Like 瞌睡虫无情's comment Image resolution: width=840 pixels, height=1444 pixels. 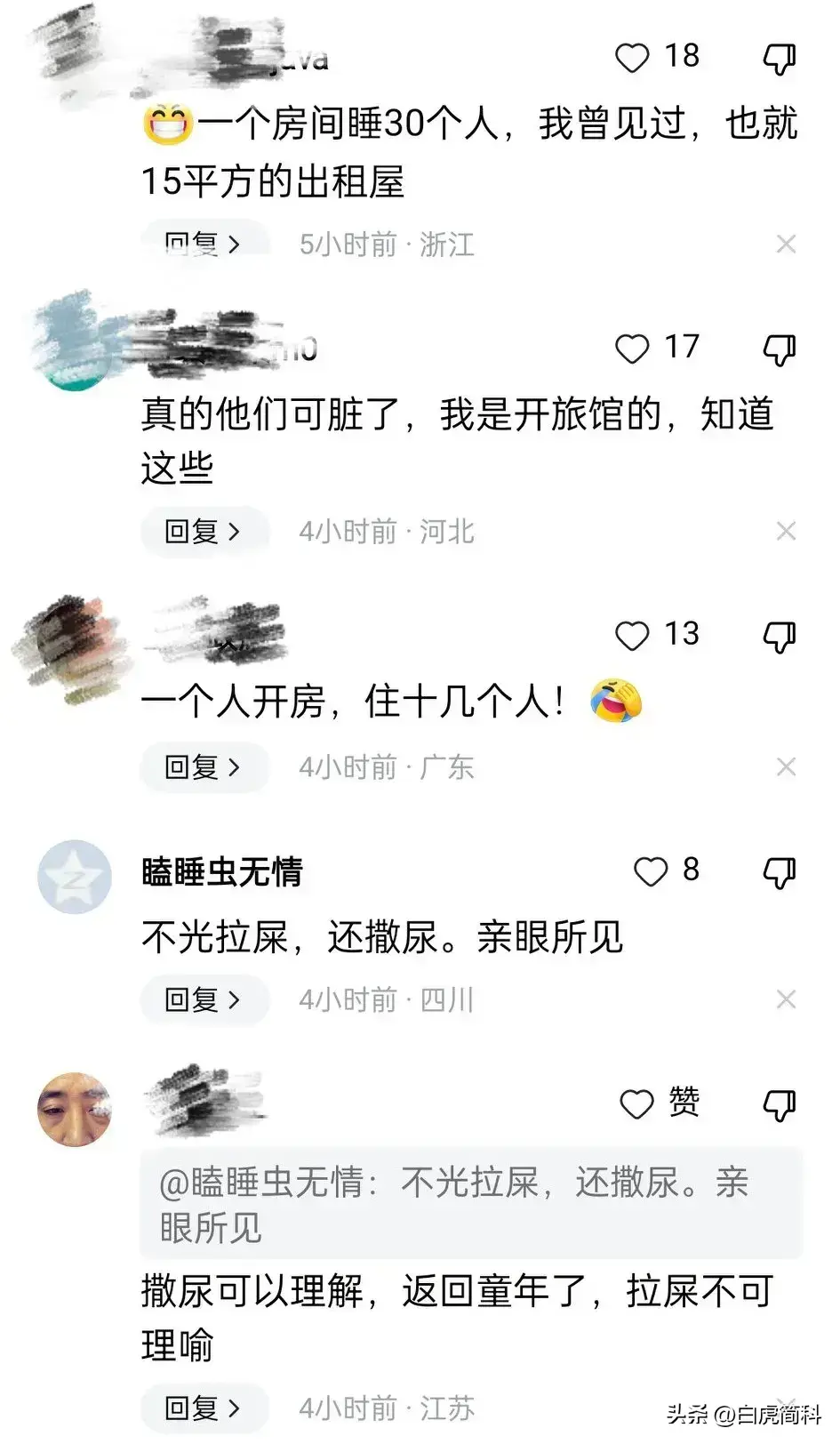tap(651, 871)
